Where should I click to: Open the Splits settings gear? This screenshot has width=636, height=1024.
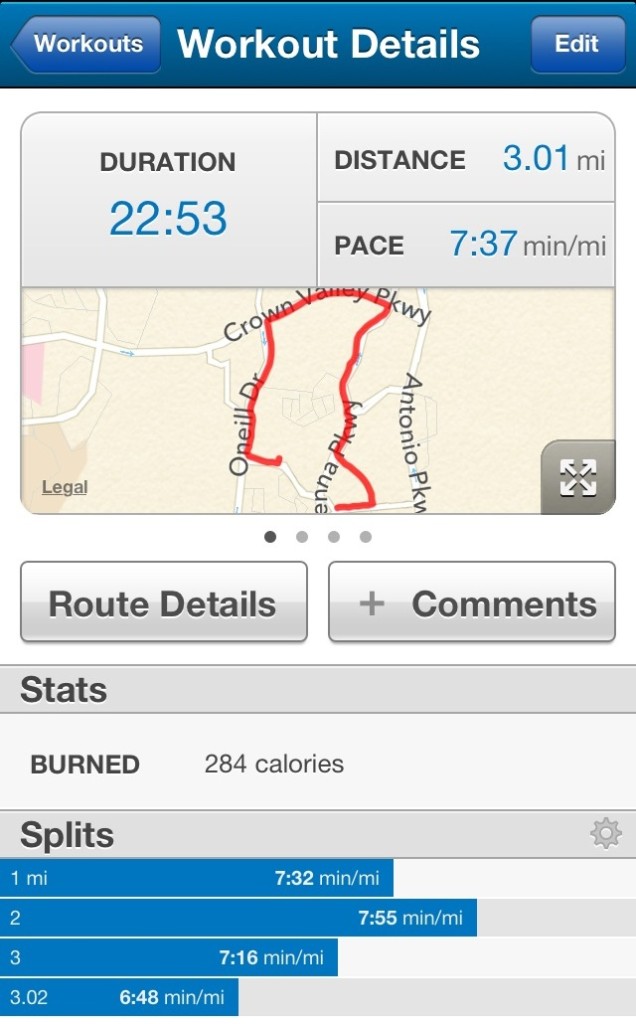click(x=605, y=833)
